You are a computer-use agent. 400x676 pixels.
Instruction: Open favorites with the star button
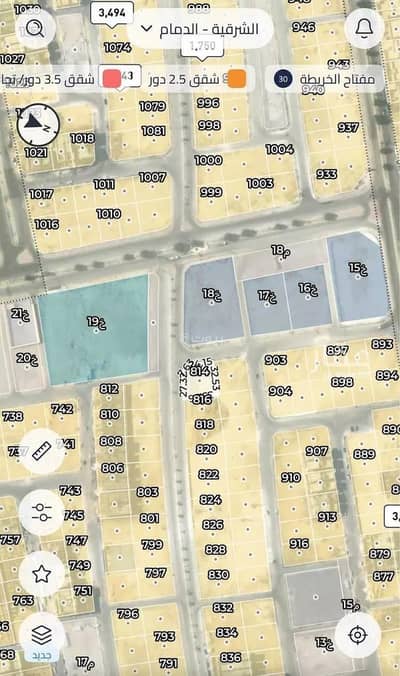pyautogui.click(x=42, y=574)
